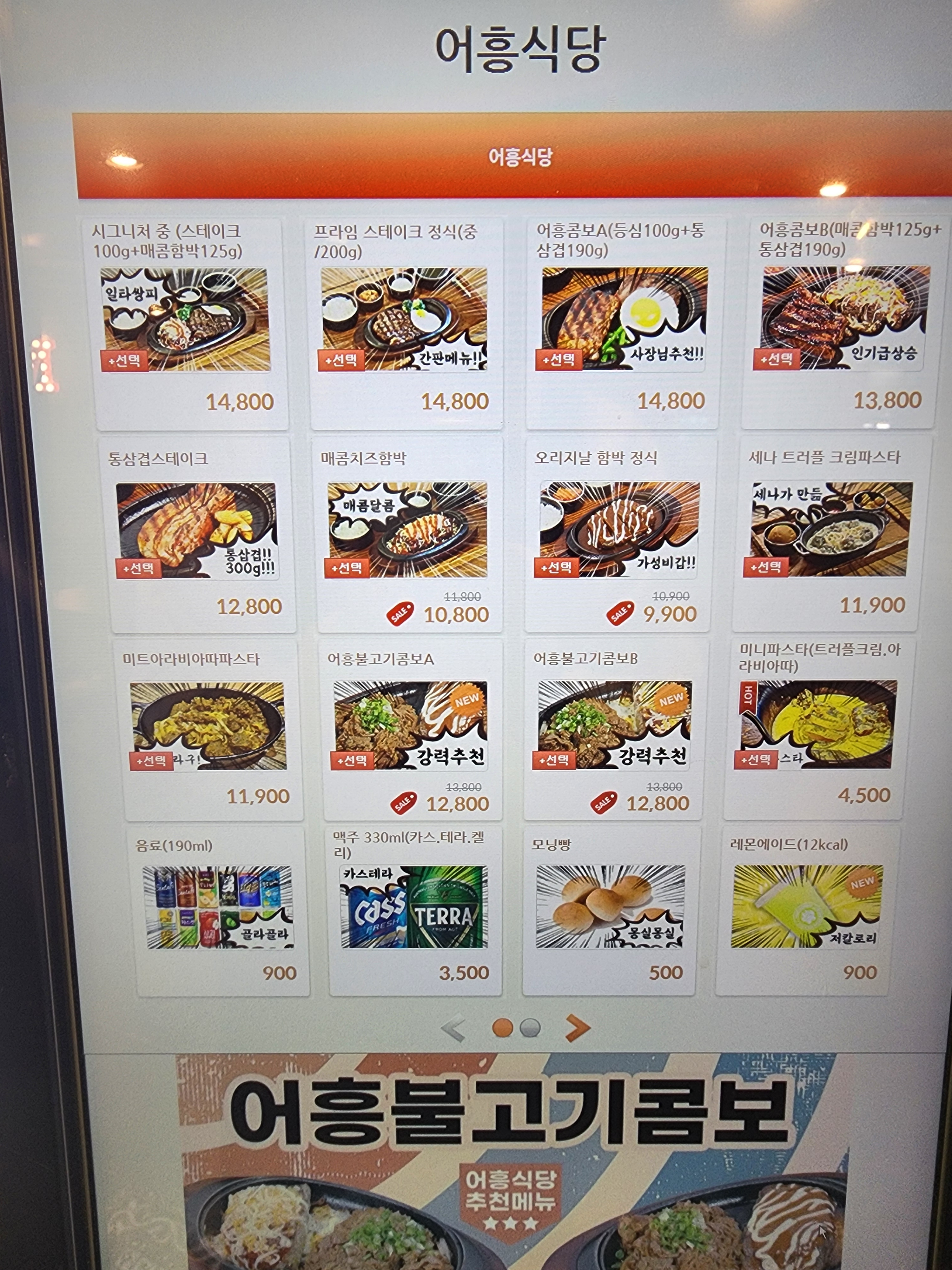Add 어흥콤보A to the order
952x1270 pixels.
pos(624,319)
